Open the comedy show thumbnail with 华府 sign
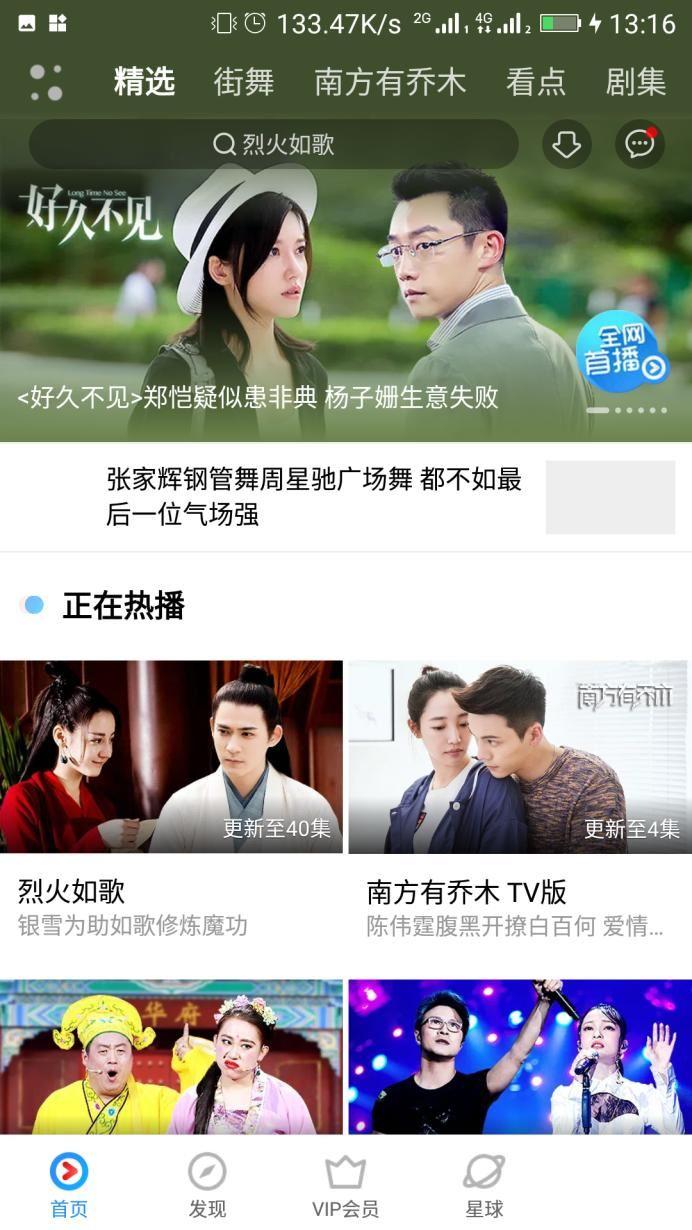 pos(171,1056)
